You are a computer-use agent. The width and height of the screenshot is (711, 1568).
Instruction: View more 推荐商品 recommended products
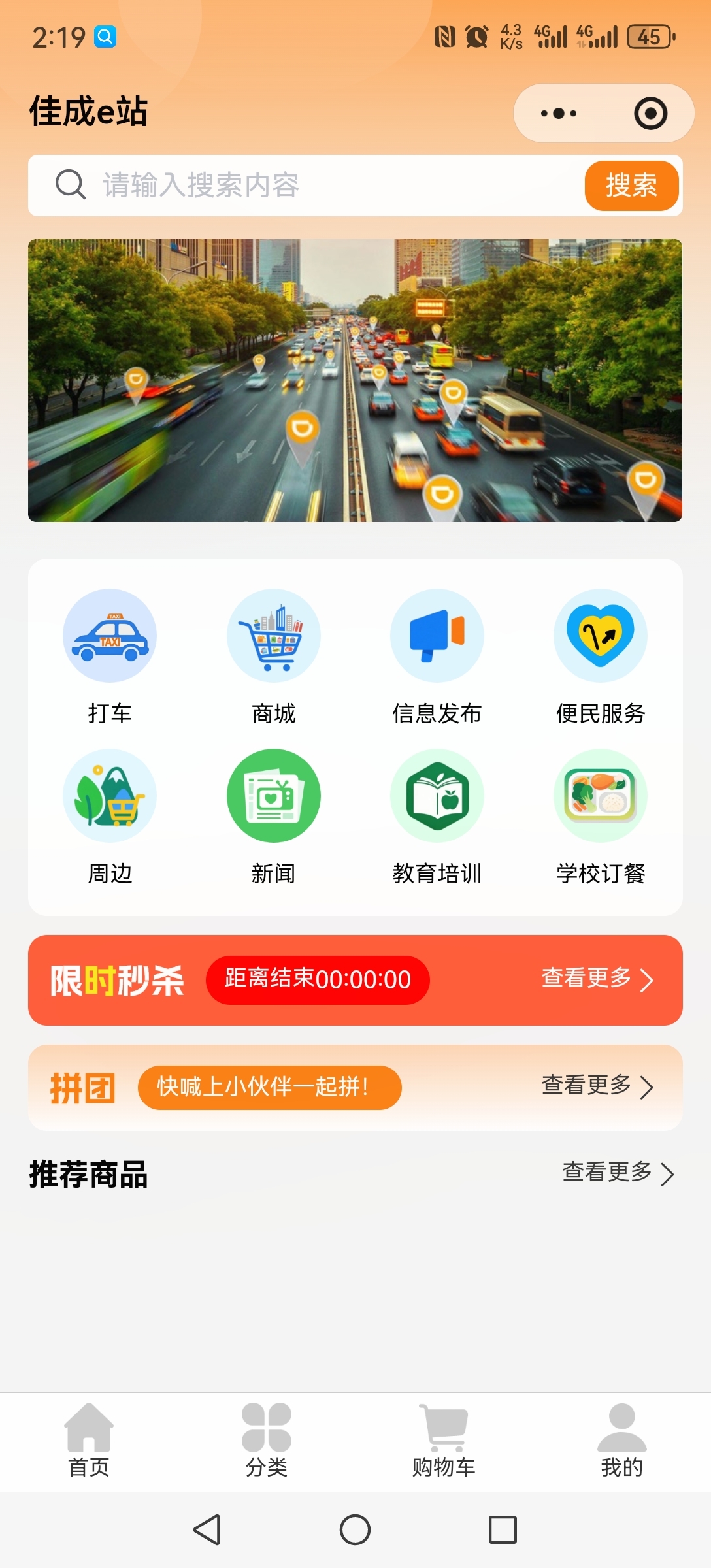click(618, 1173)
